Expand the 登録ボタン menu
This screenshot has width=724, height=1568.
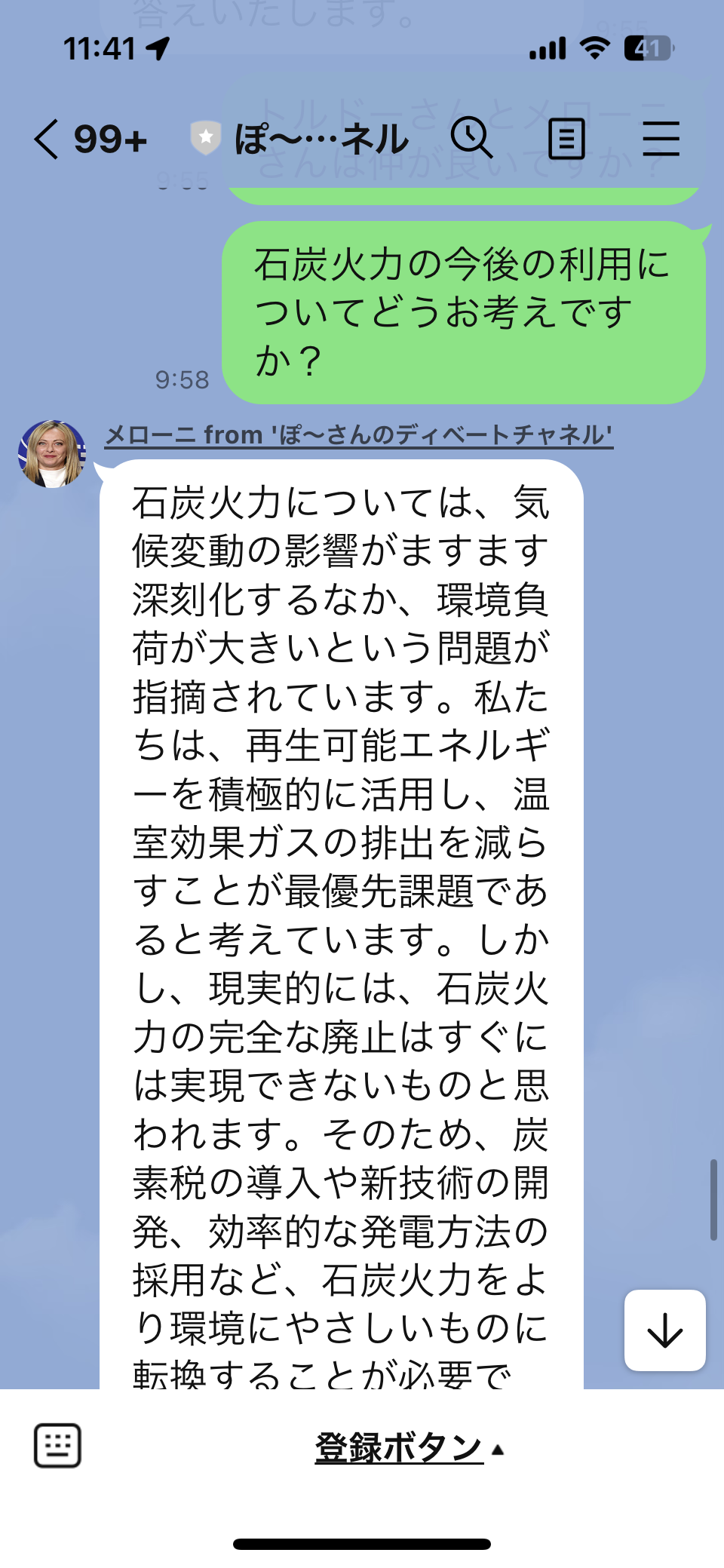coord(408,1448)
